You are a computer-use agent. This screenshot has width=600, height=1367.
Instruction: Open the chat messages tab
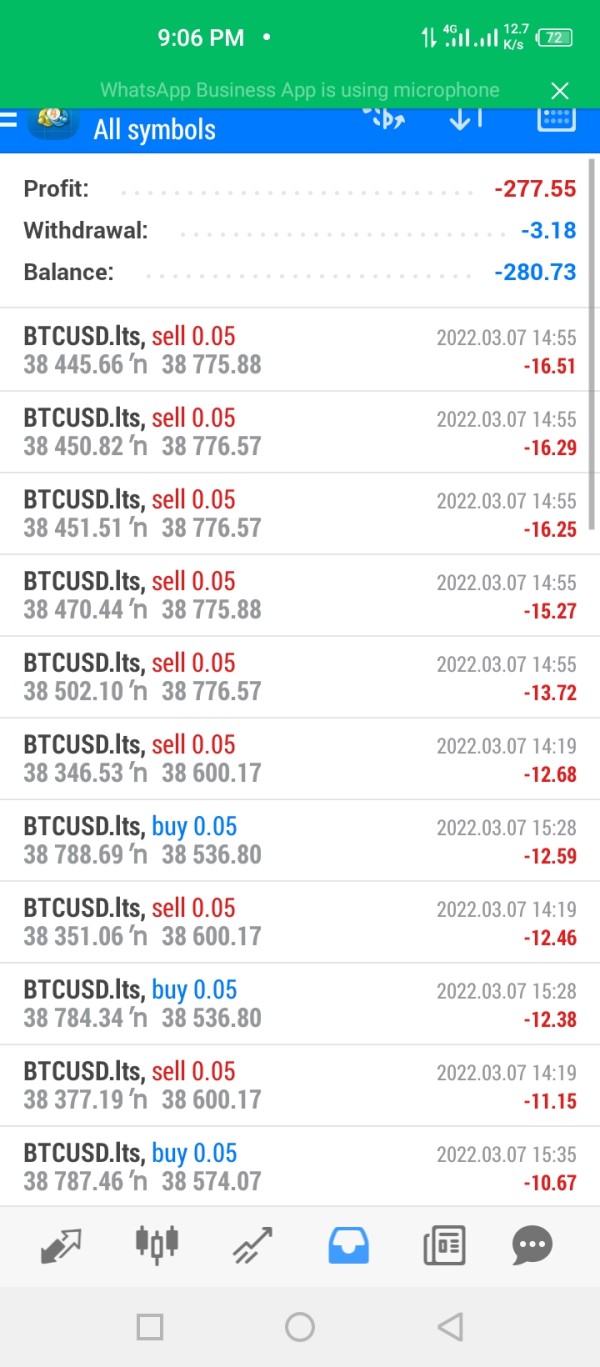click(532, 1245)
